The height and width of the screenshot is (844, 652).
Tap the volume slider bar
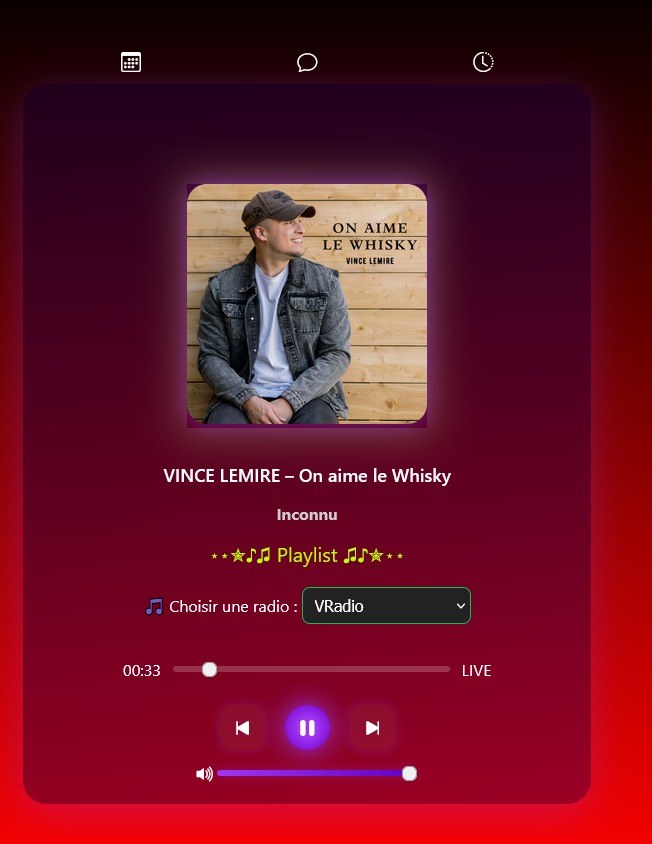point(313,773)
